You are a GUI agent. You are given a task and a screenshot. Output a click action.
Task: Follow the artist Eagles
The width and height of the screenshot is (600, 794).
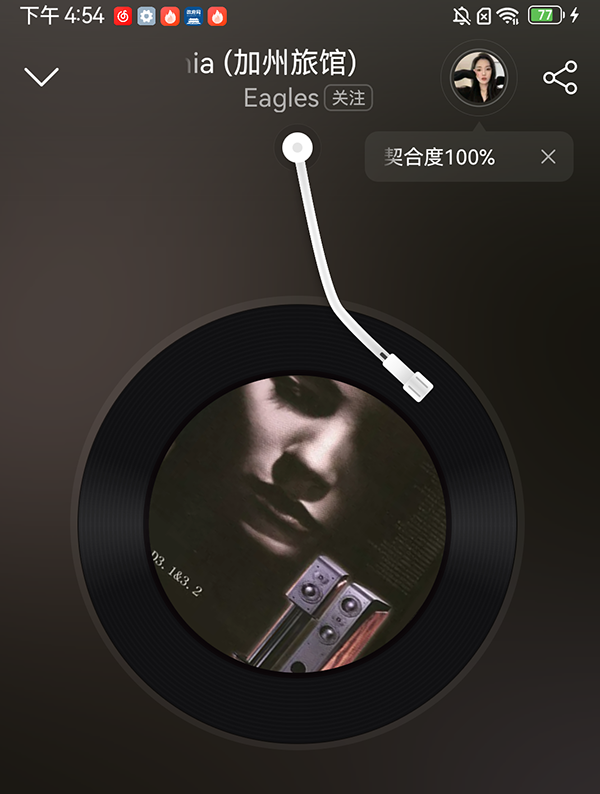[x=348, y=98]
